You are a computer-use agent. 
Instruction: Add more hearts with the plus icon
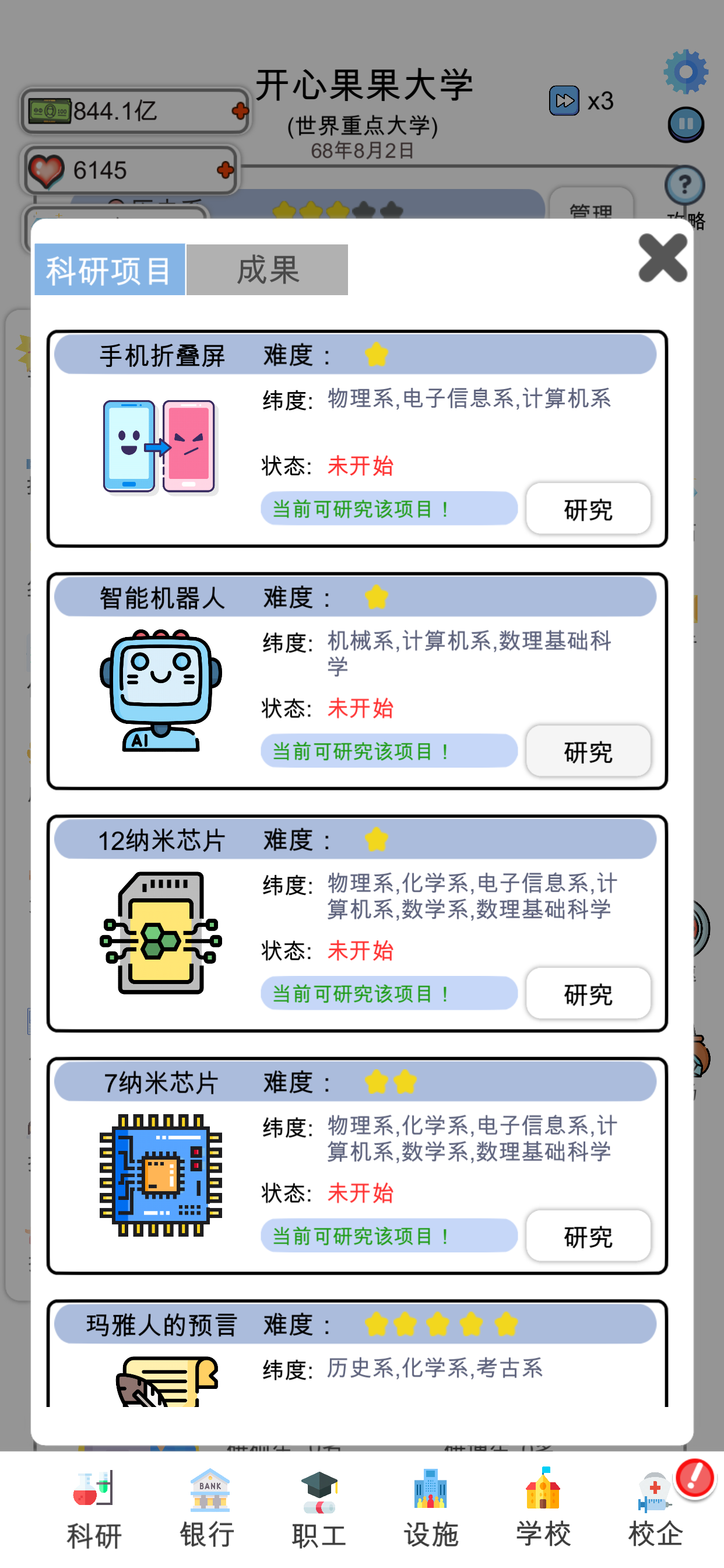pyautogui.click(x=225, y=170)
